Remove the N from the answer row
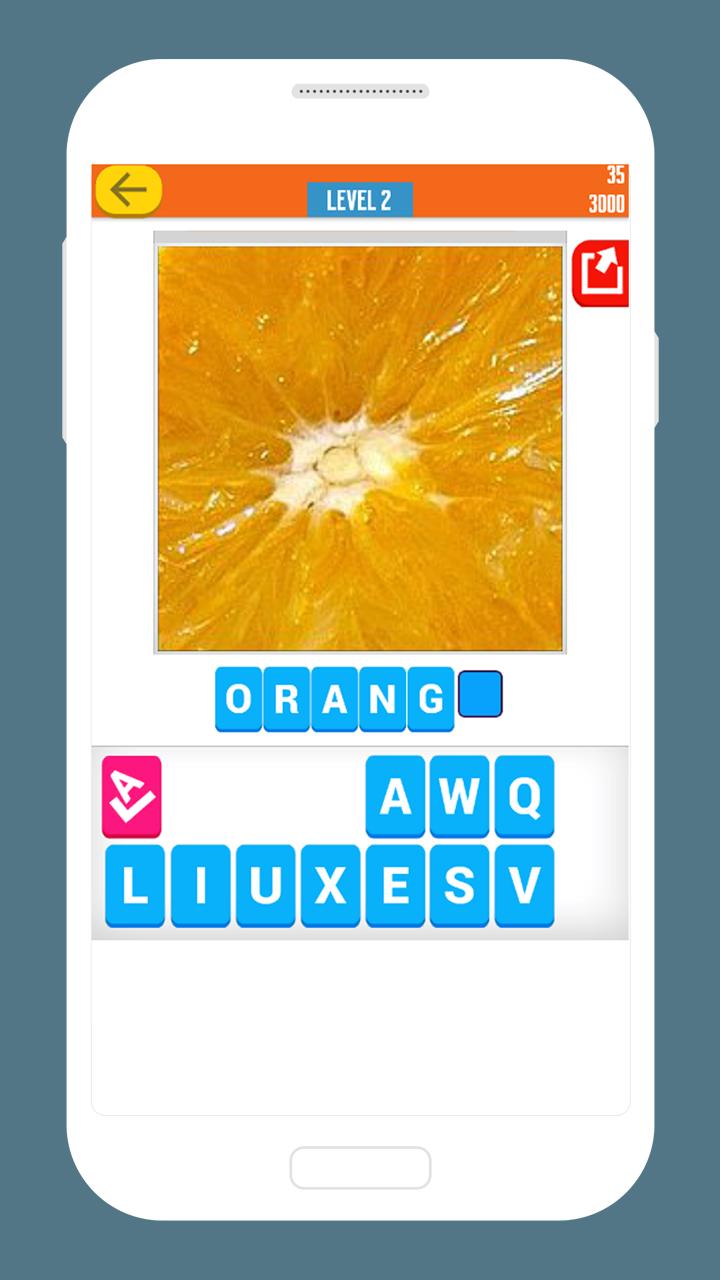Viewport: 720px width, 1280px height. point(383,699)
